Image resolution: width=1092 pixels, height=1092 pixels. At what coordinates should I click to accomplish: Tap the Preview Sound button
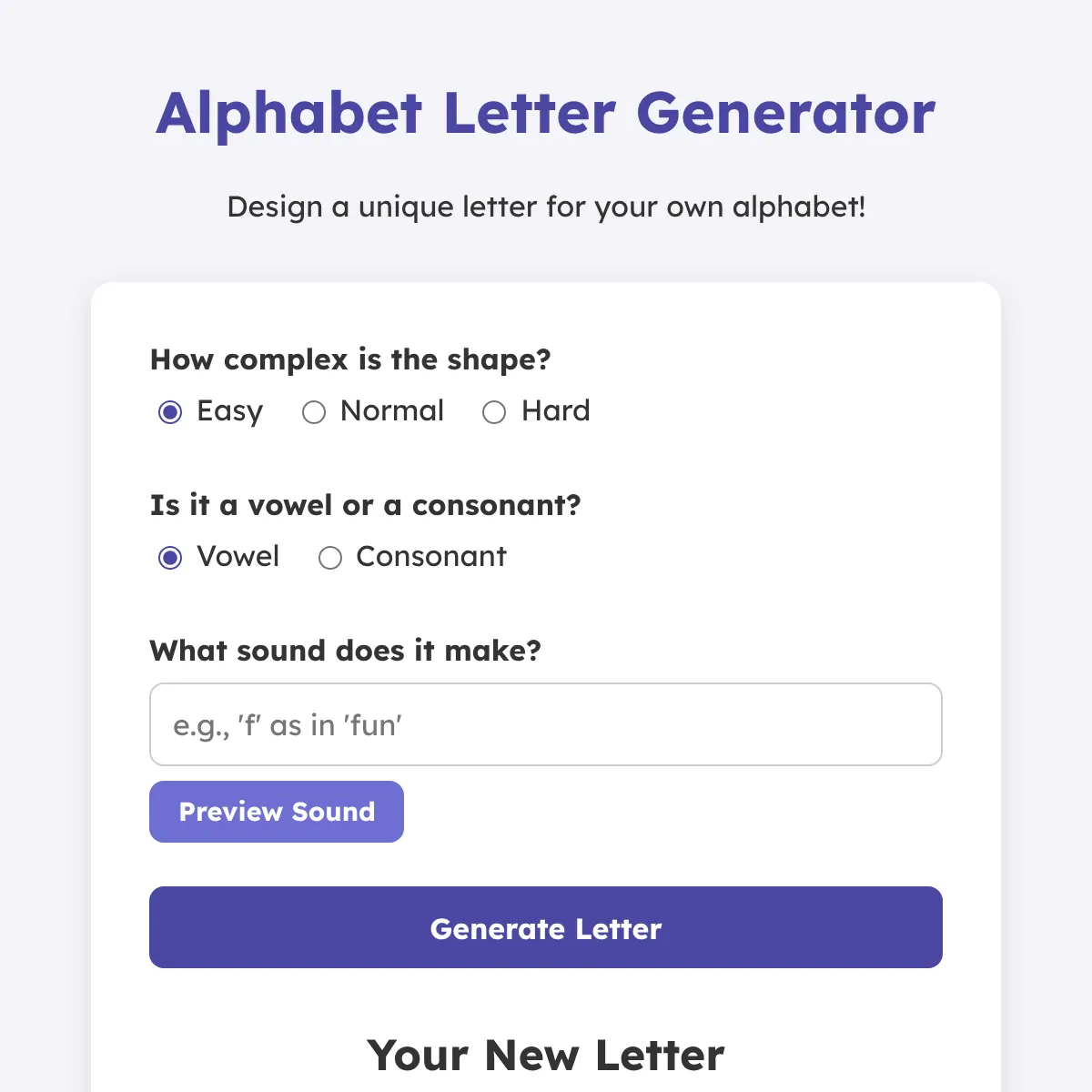[x=277, y=812]
